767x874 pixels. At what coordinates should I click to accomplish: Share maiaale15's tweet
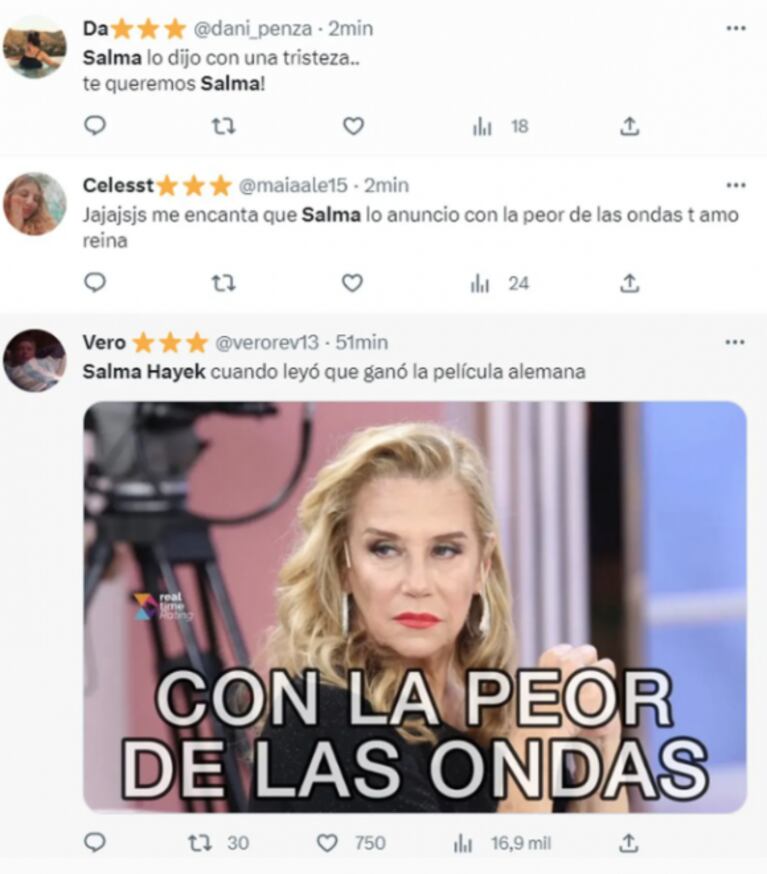[629, 283]
